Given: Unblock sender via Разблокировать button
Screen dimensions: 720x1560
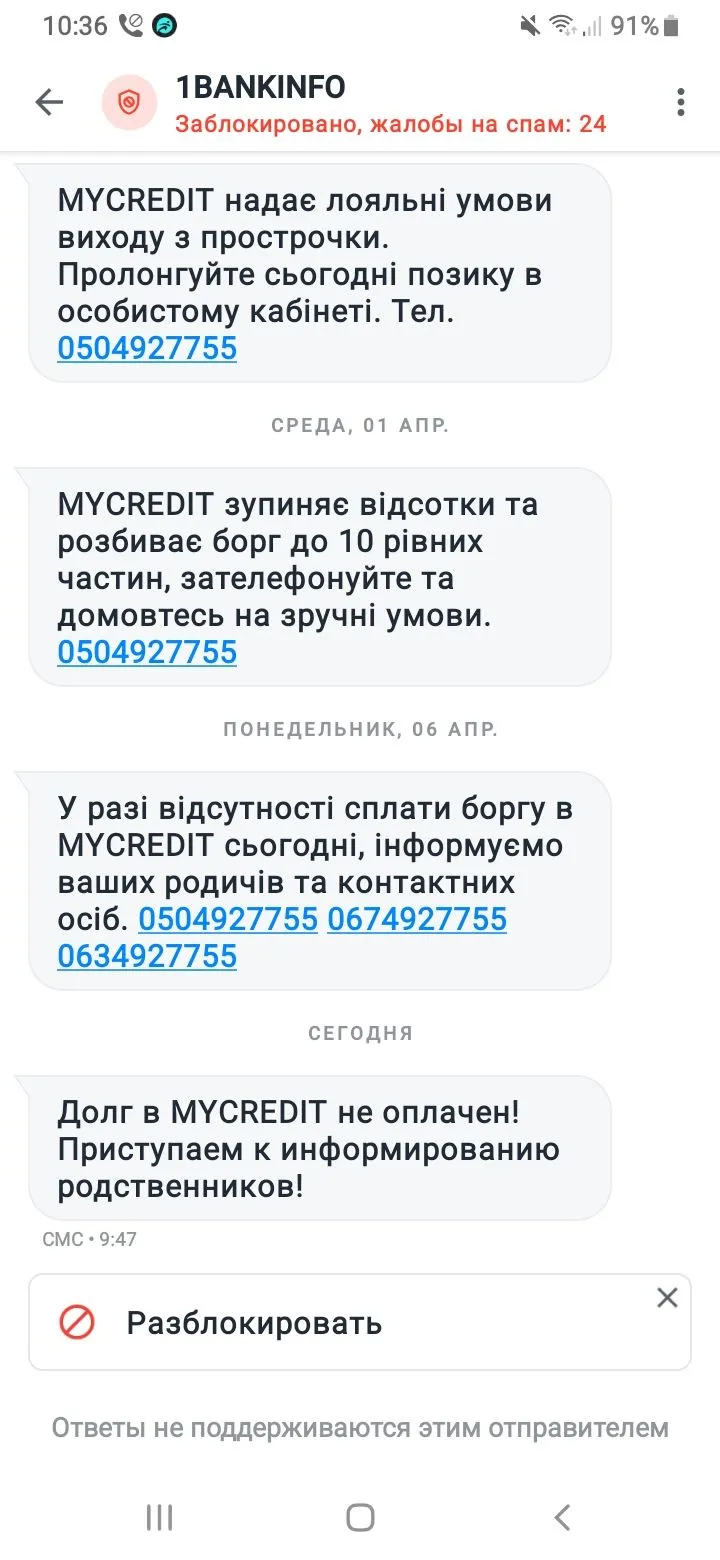Looking at the screenshot, I should pos(253,1323).
